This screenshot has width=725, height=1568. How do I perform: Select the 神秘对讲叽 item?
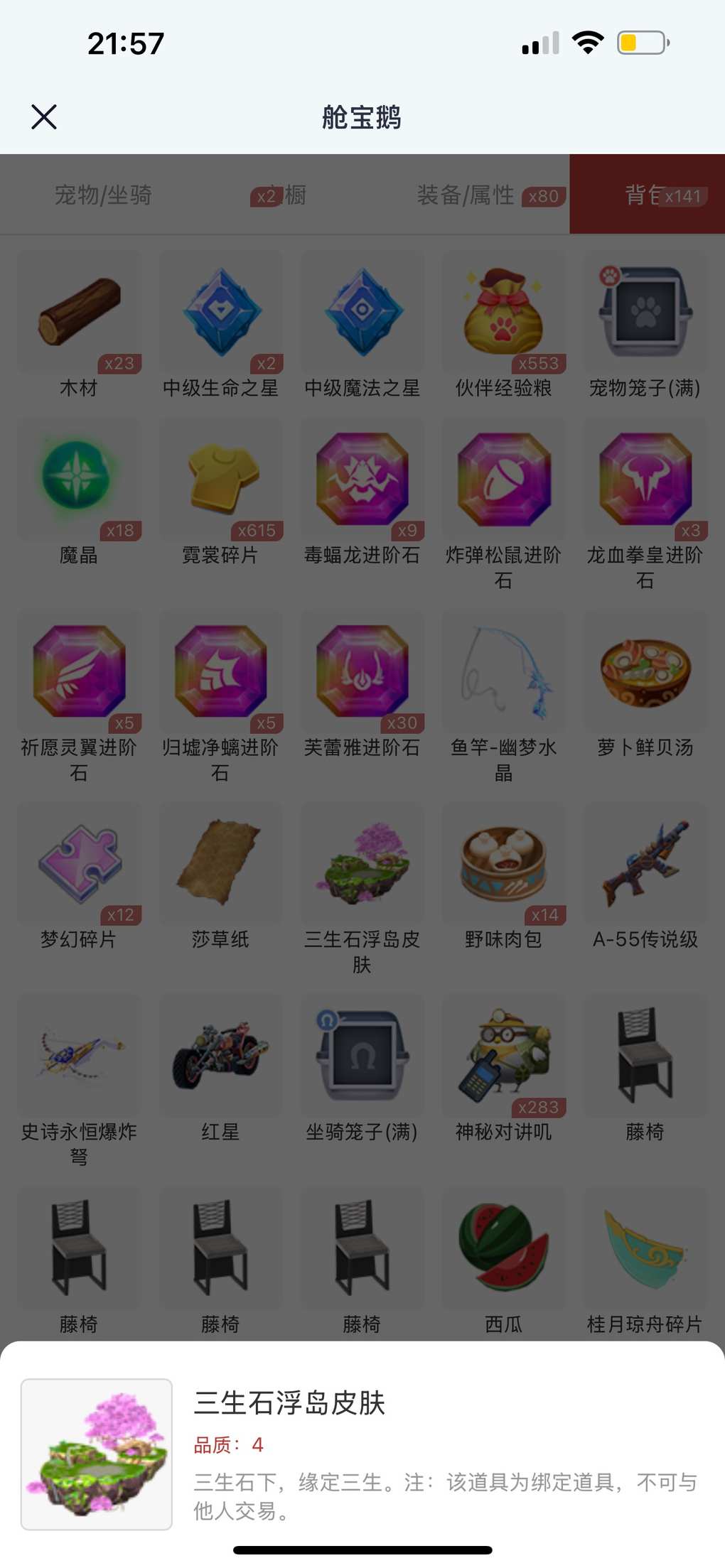[x=503, y=1056]
